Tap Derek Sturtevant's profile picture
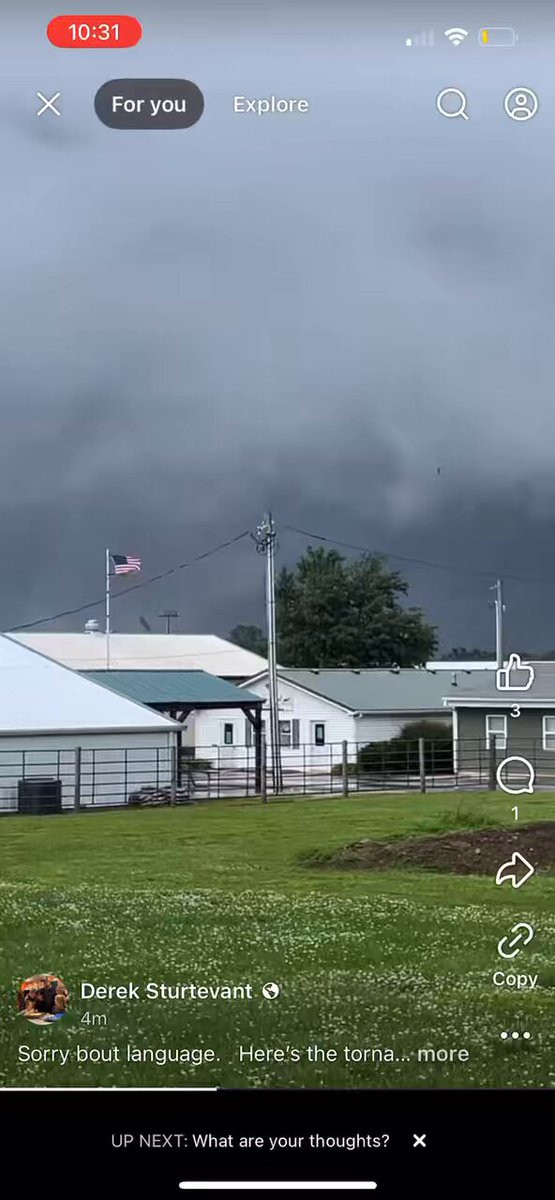 (x=43, y=999)
